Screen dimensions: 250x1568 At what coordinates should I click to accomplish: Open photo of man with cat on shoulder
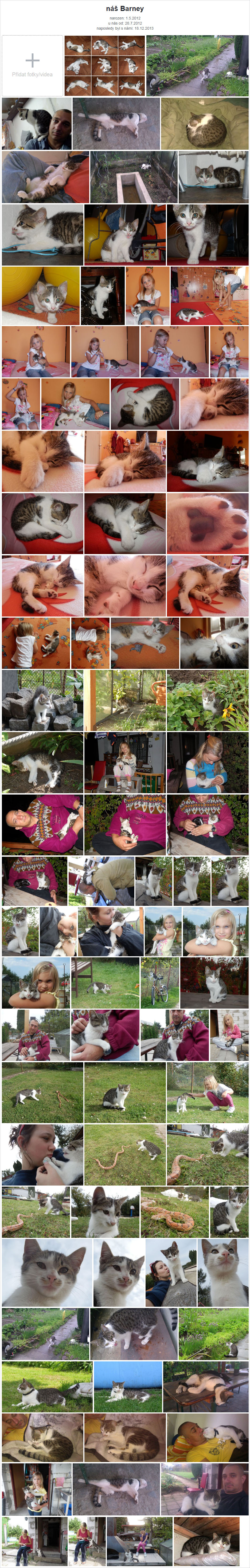[x=37, y=124]
